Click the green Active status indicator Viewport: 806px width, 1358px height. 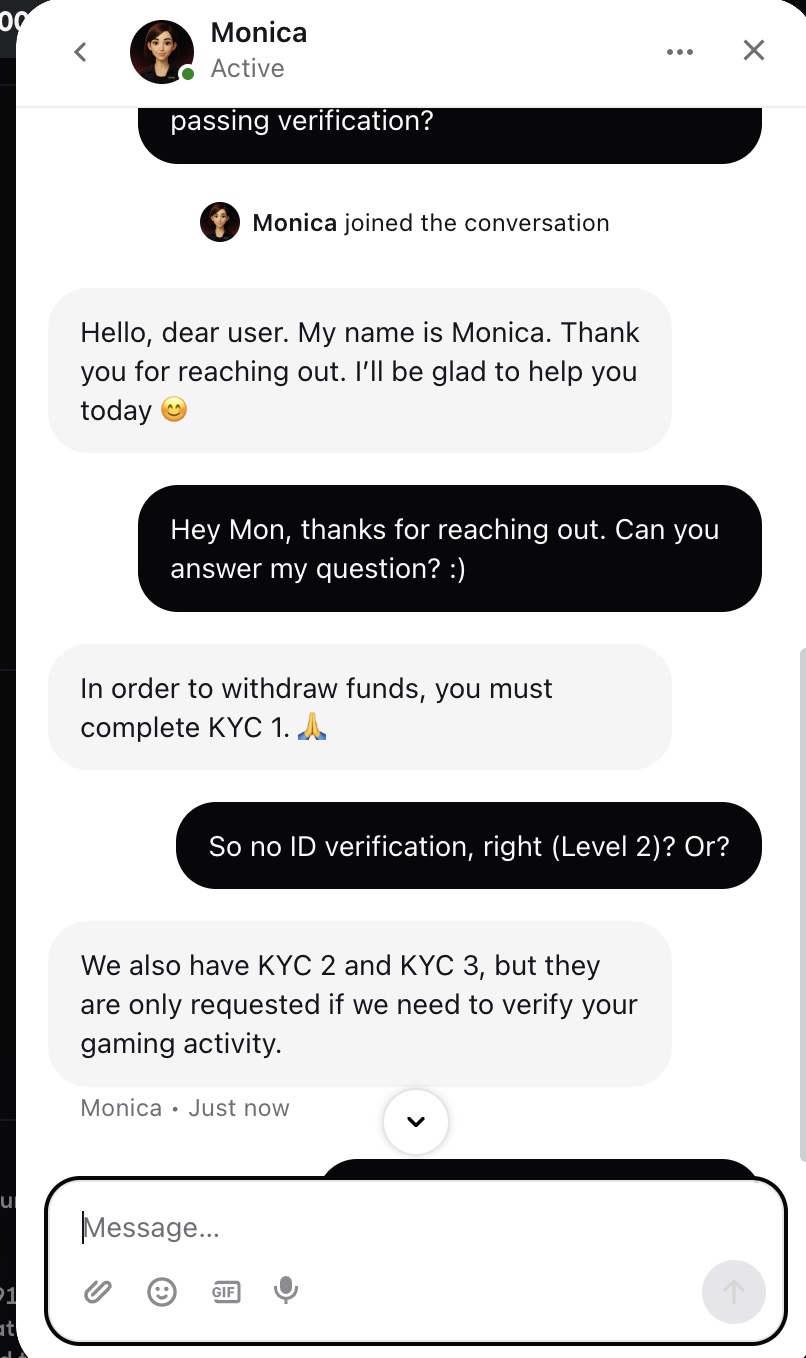[x=188, y=73]
